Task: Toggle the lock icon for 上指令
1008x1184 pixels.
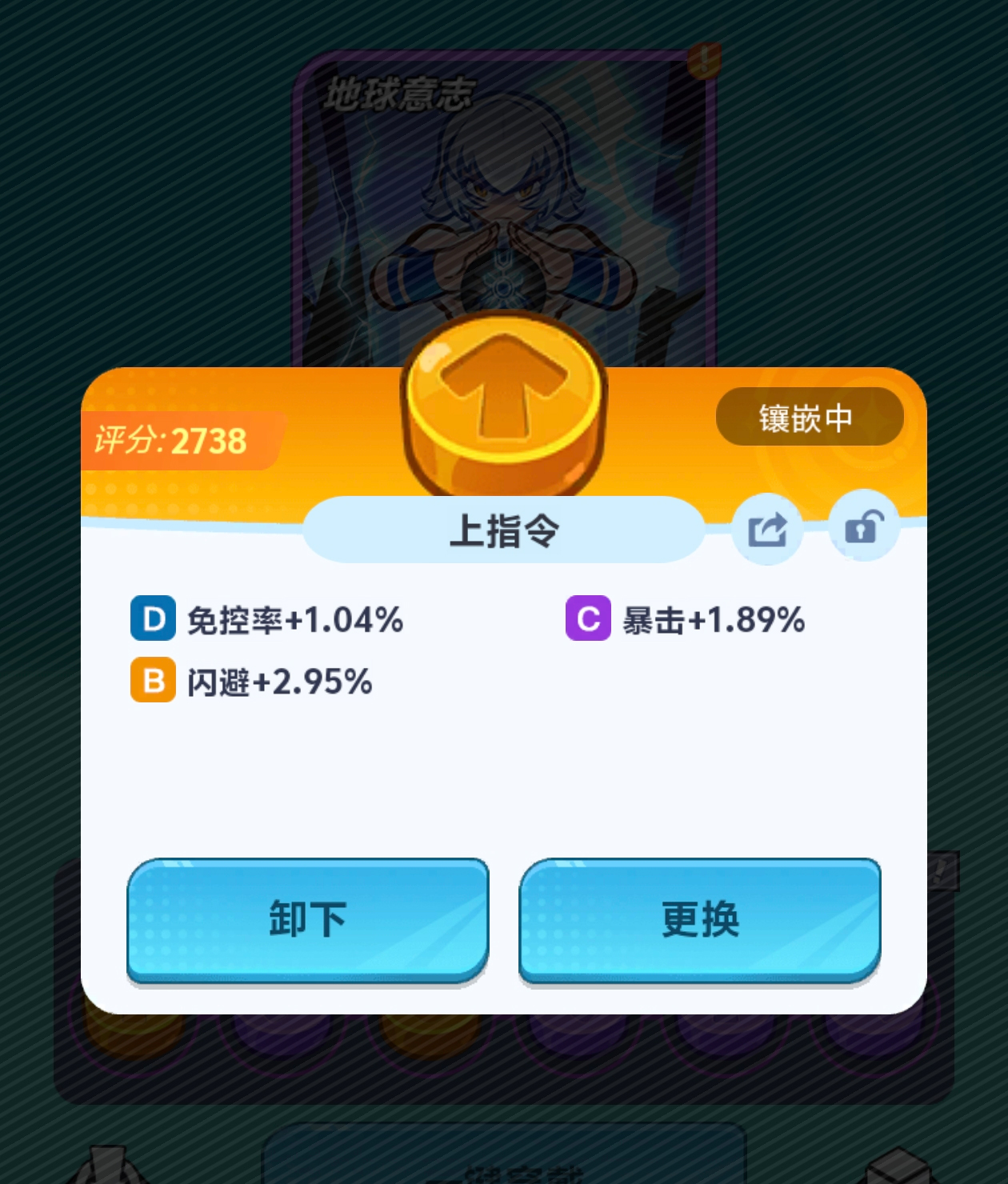Action: [x=863, y=528]
